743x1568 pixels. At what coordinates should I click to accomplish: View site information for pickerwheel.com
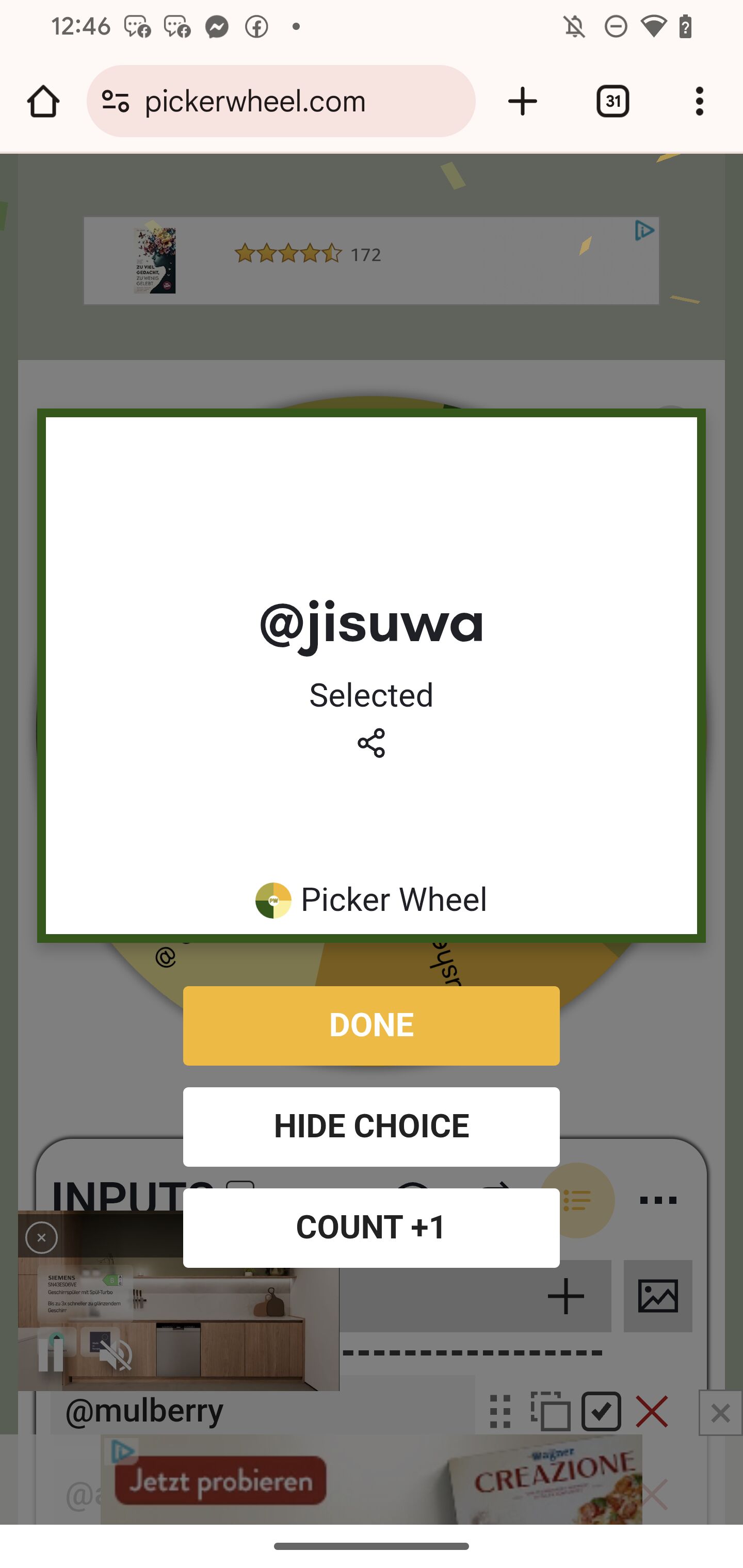[116, 101]
